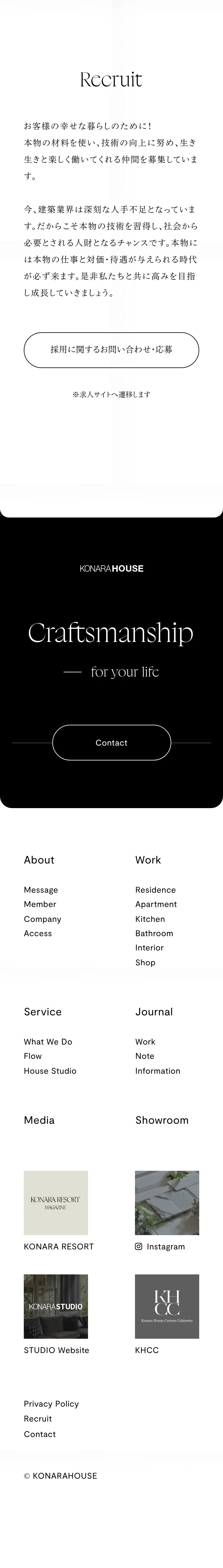View Information under Journal

[158, 1071]
